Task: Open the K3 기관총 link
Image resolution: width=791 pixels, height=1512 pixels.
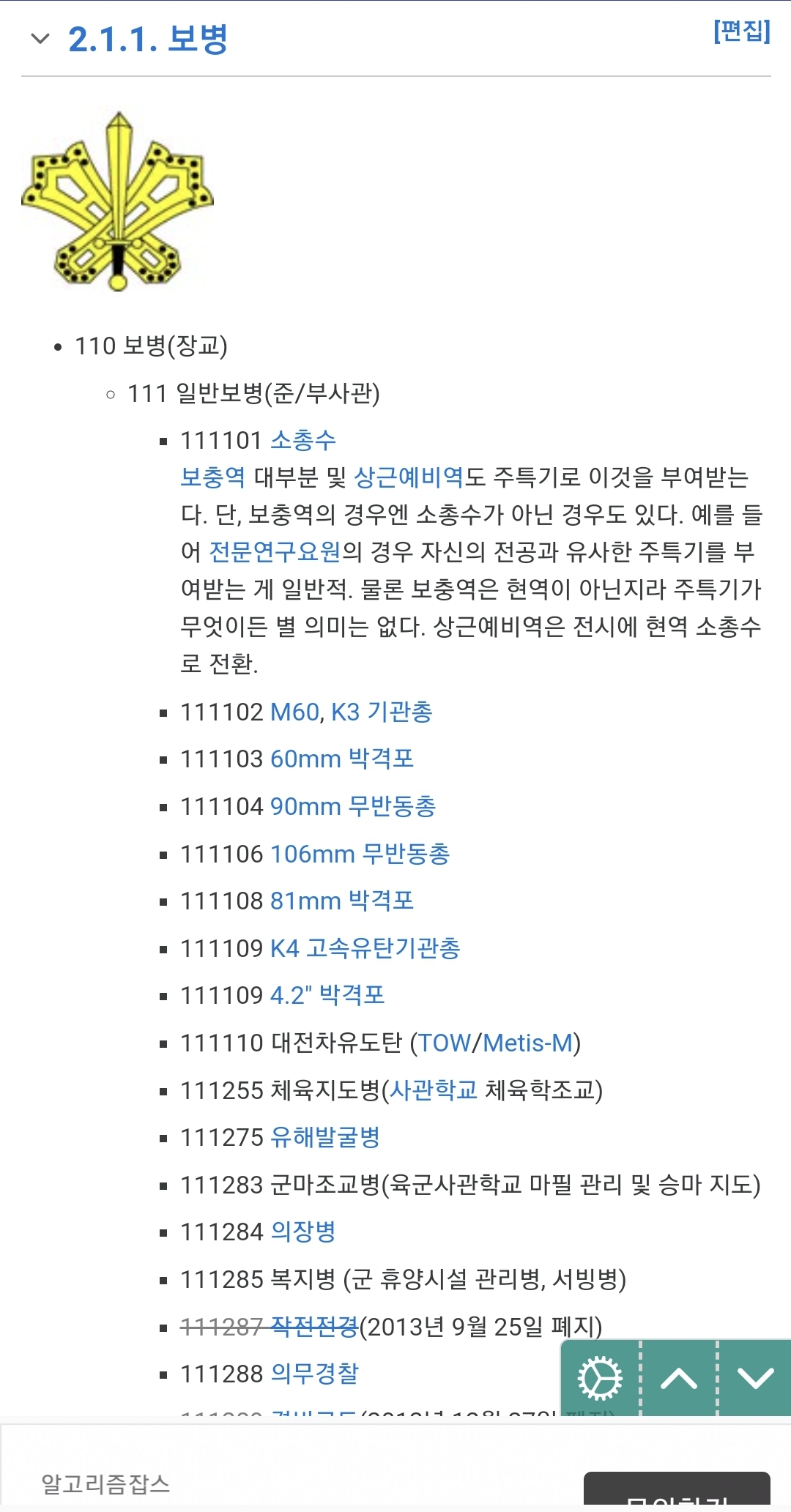Action: click(382, 712)
